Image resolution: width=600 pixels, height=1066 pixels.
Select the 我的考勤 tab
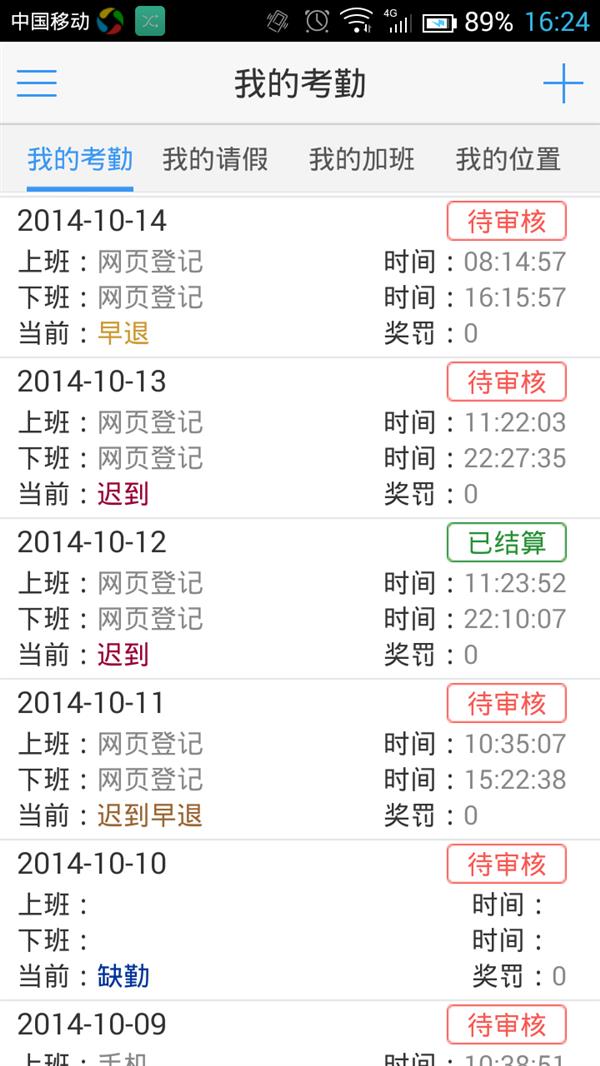[80, 159]
